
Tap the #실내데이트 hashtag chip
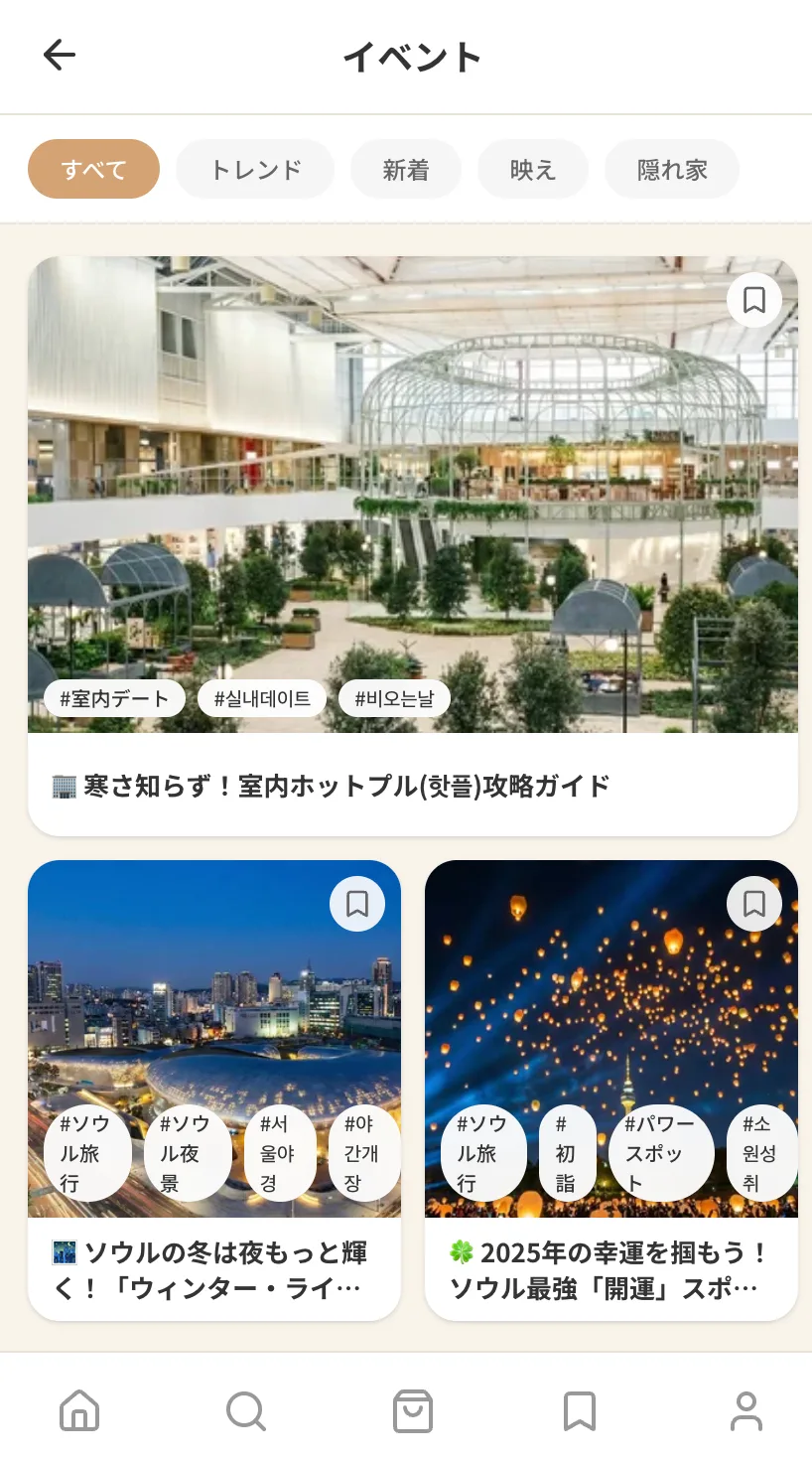pyautogui.click(x=262, y=698)
